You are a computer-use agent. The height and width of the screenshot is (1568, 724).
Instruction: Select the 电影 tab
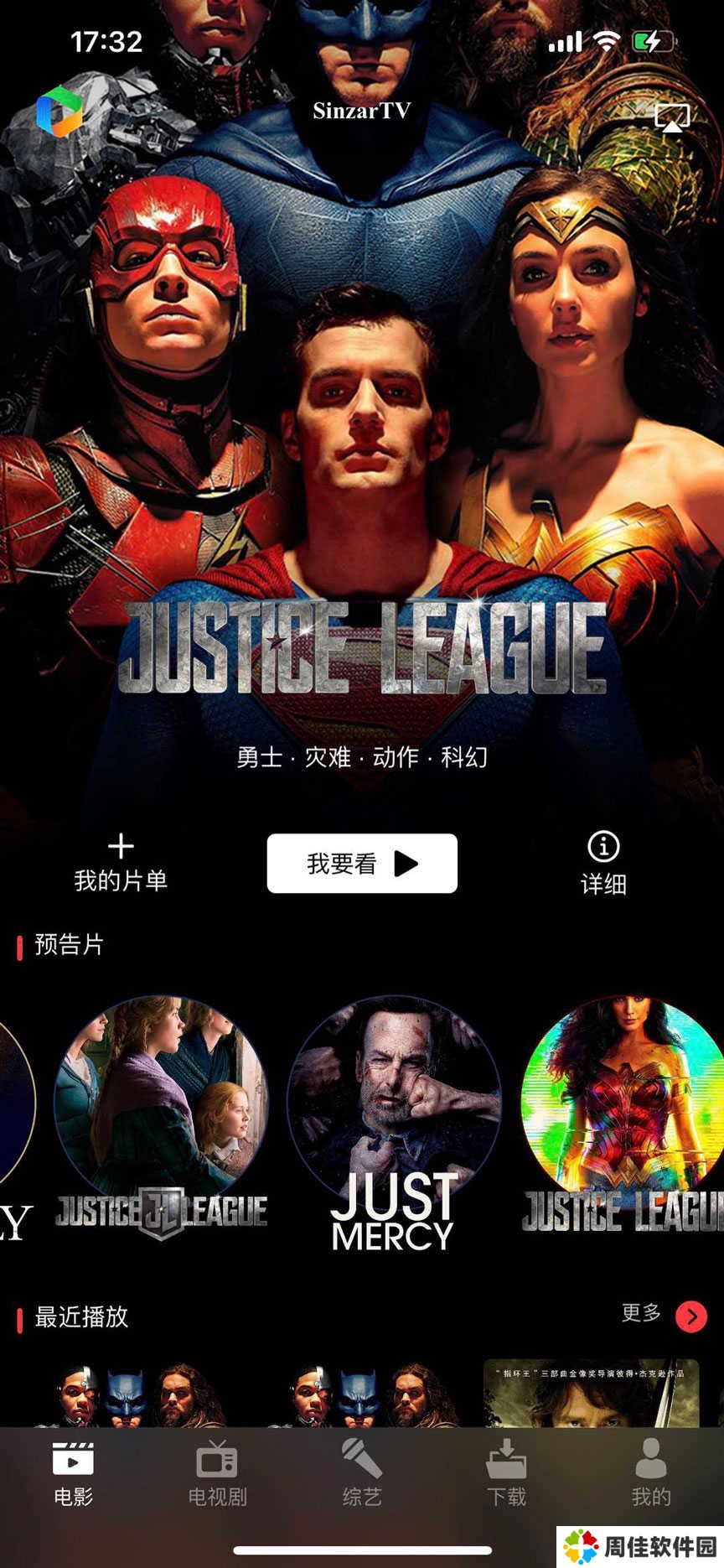click(x=73, y=1473)
